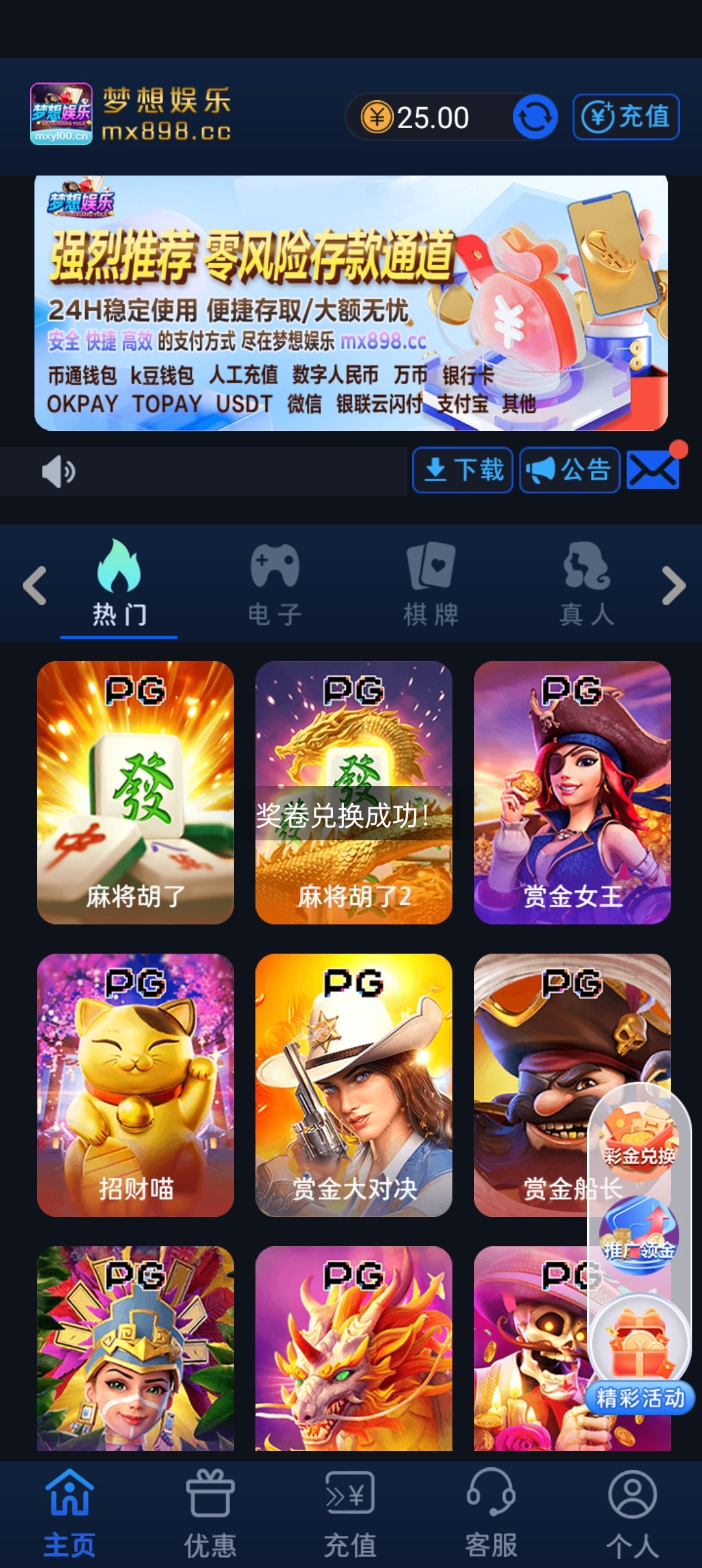Viewport: 702px width, 1568px height.
Task: Open 推广领金 floating shortcut
Action: pyautogui.click(x=639, y=1234)
